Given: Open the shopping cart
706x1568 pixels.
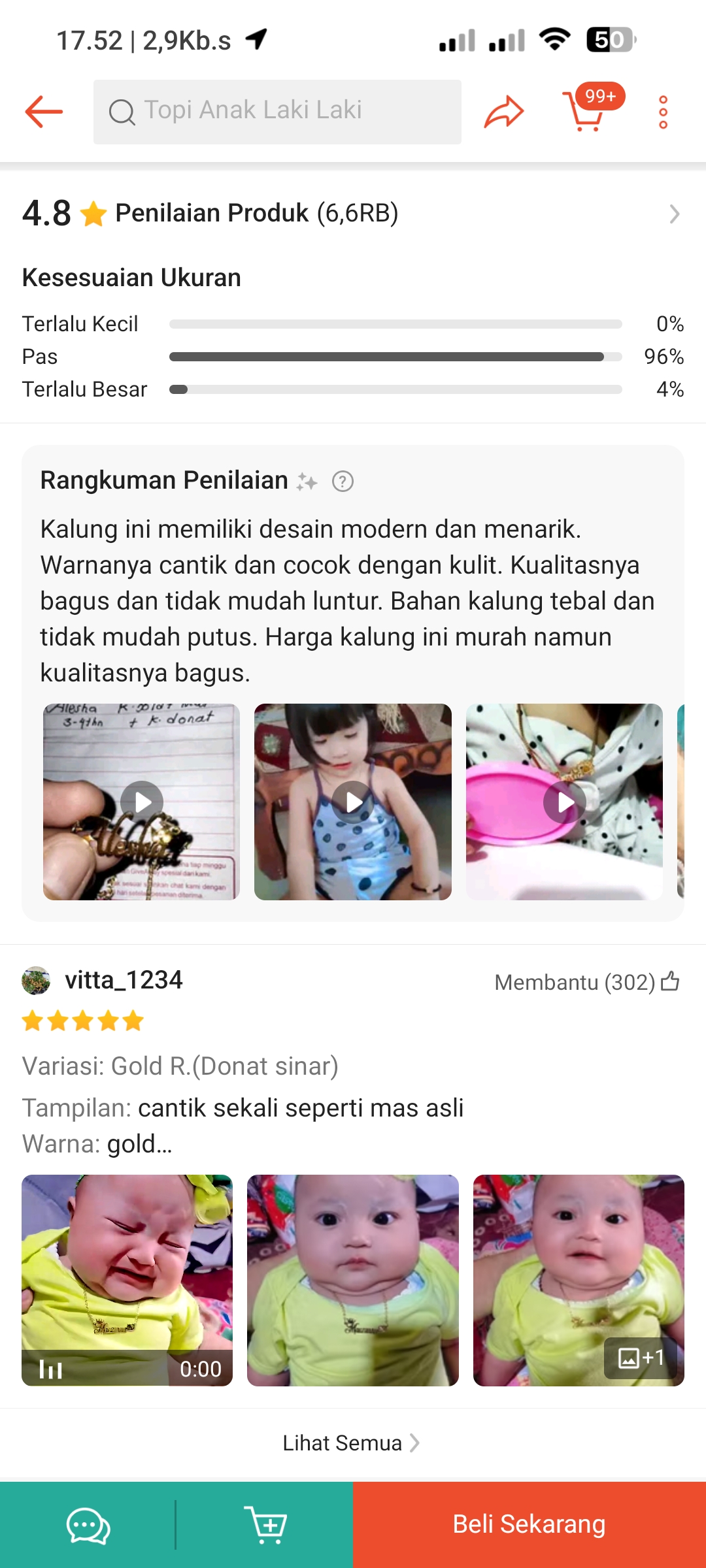Looking at the screenshot, I should 585,112.
